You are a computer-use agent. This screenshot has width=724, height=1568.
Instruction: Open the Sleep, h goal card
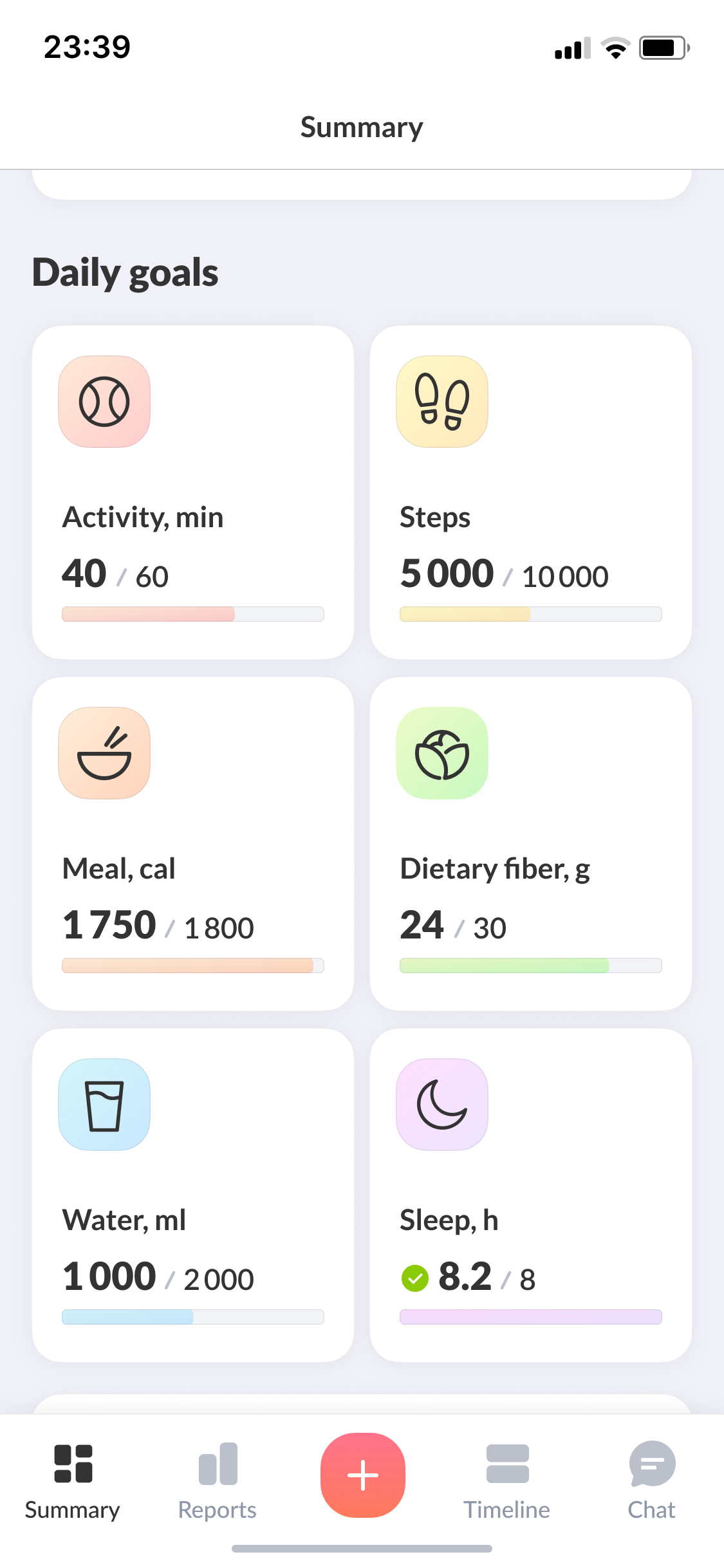coord(530,1195)
